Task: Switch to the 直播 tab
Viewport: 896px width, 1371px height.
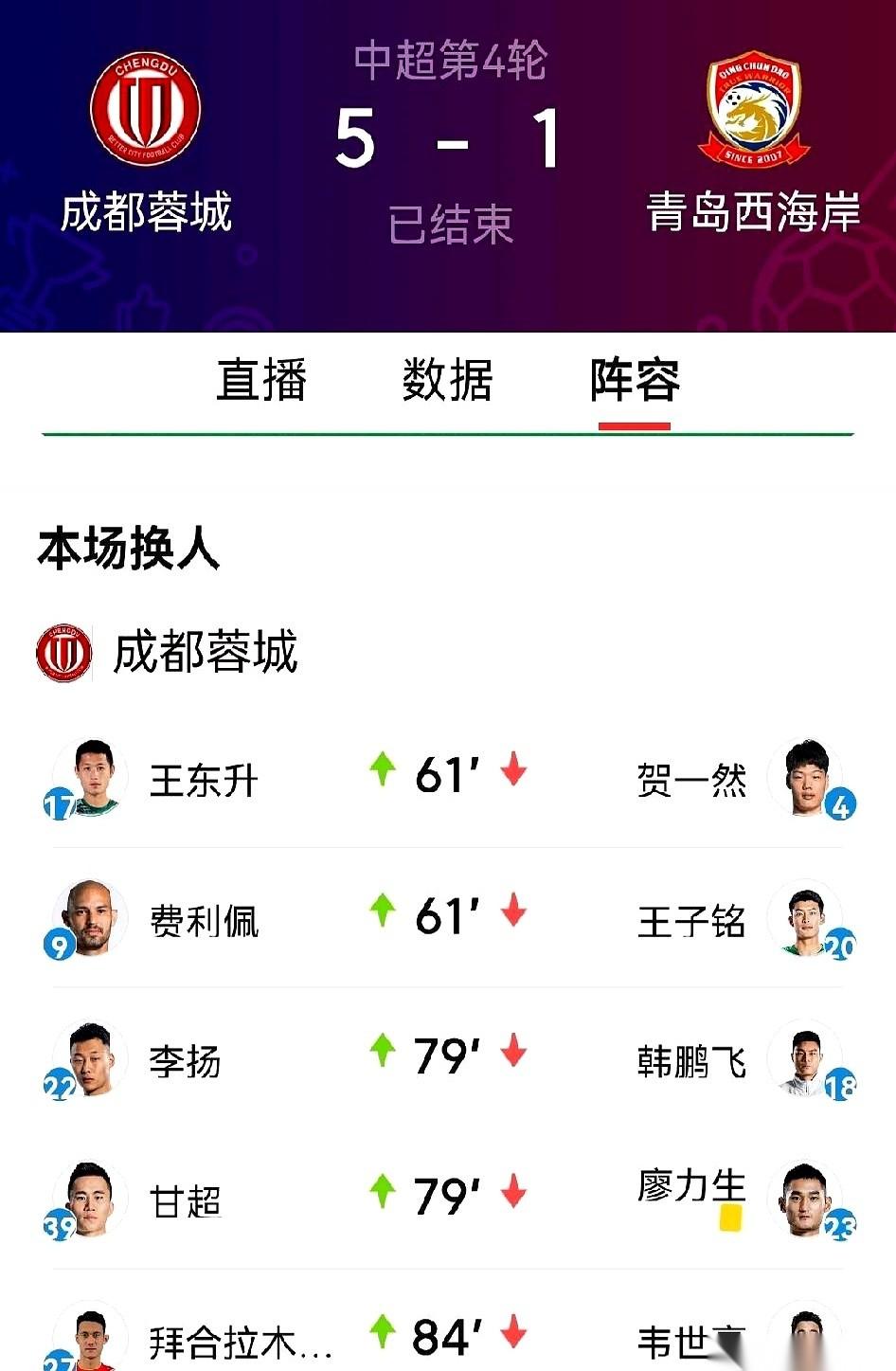Action: pyautogui.click(x=260, y=378)
